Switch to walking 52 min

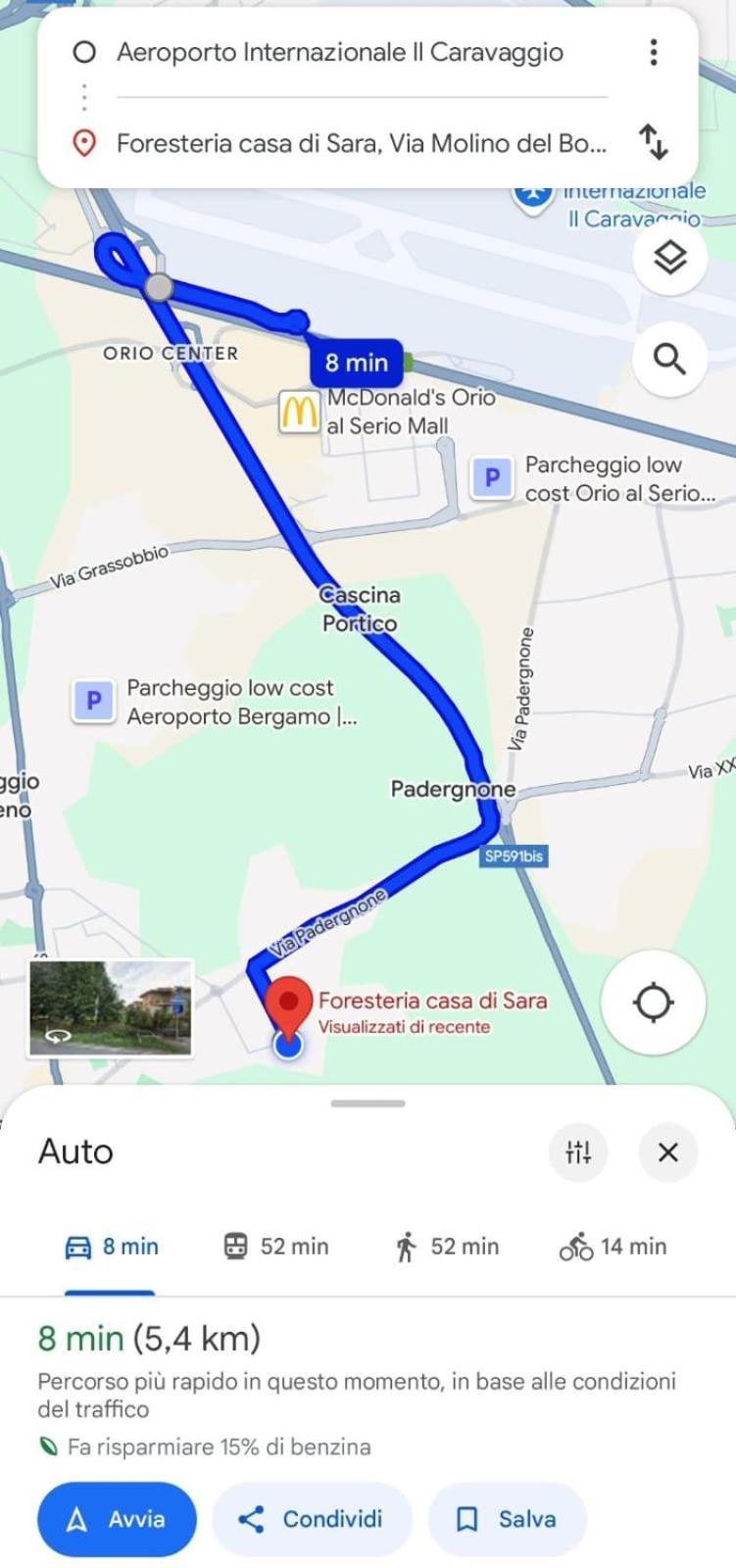447,1247
